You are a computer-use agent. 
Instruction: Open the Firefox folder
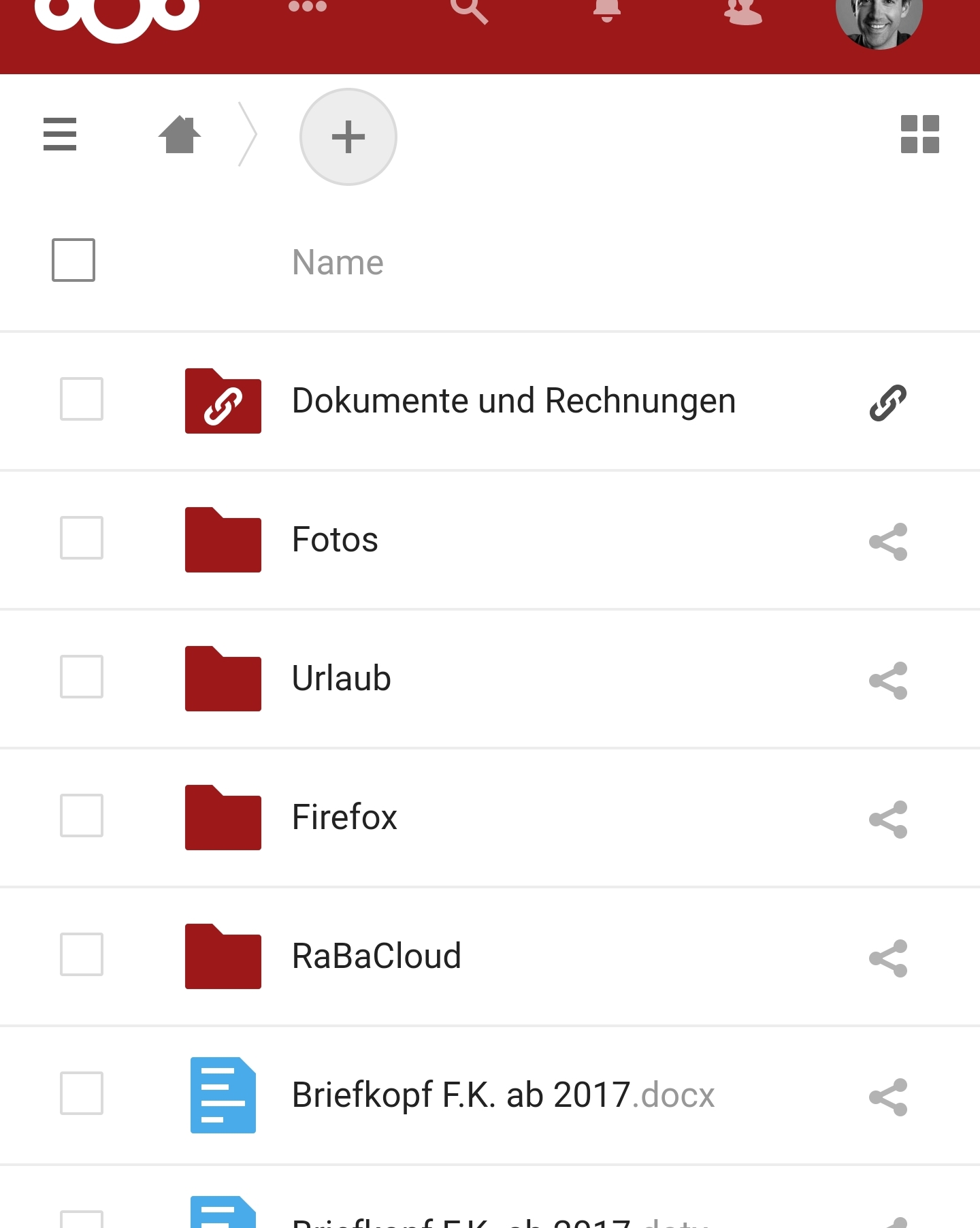click(x=344, y=818)
